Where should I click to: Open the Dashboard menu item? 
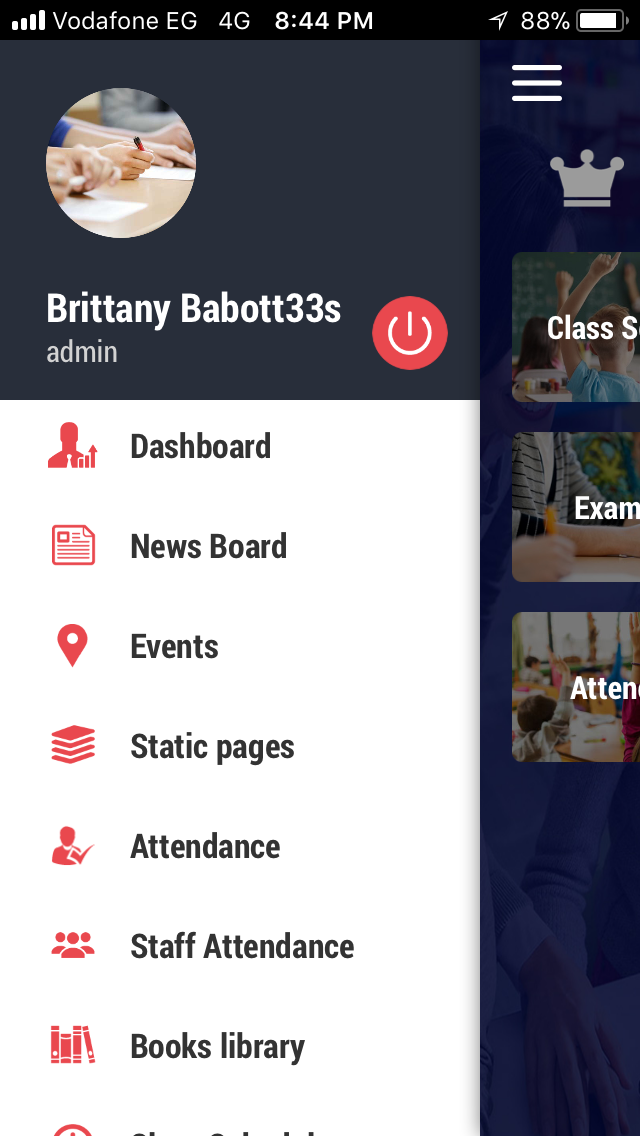pyautogui.click(x=240, y=446)
